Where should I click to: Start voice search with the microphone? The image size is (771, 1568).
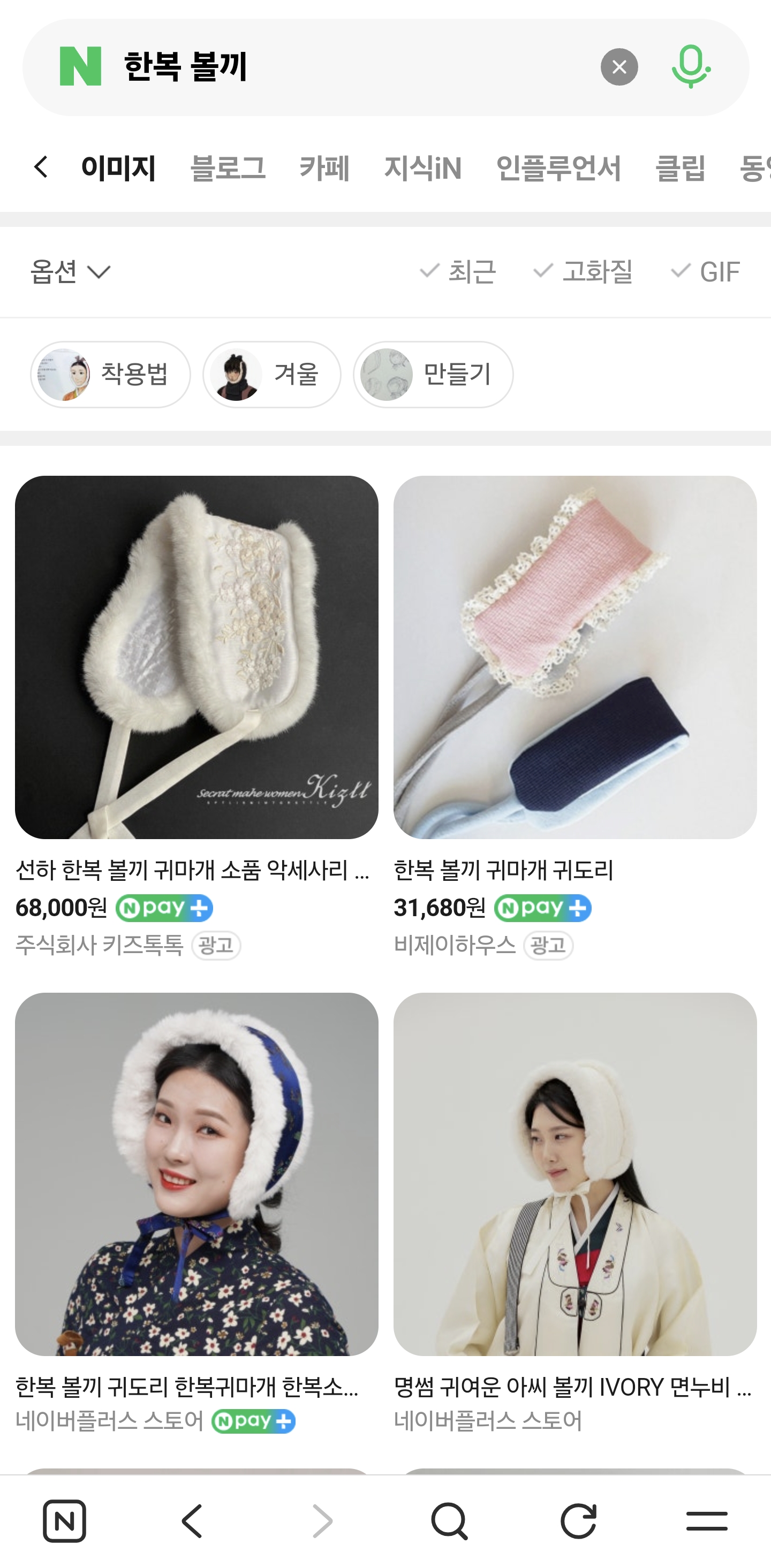691,66
